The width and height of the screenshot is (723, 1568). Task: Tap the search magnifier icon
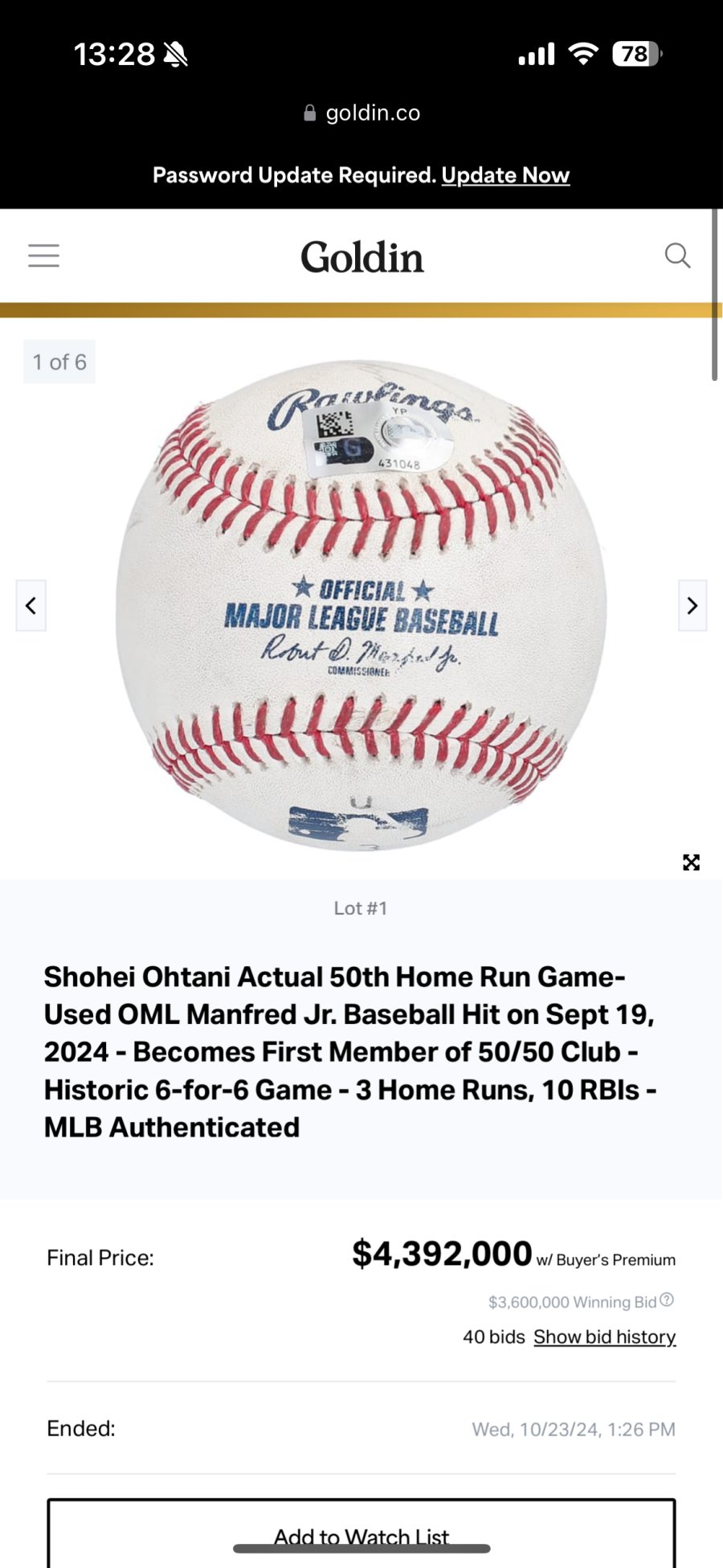click(677, 256)
